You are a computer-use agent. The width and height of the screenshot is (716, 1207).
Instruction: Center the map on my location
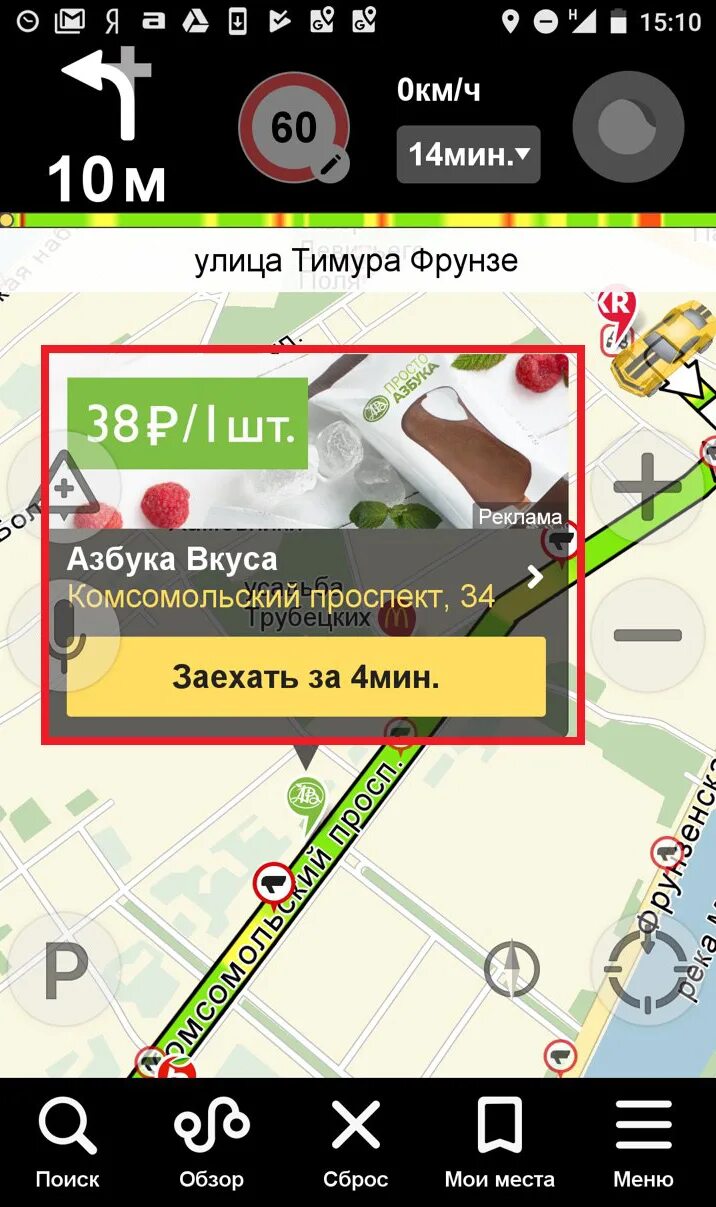pyautogui.click(x=647, y=969)
